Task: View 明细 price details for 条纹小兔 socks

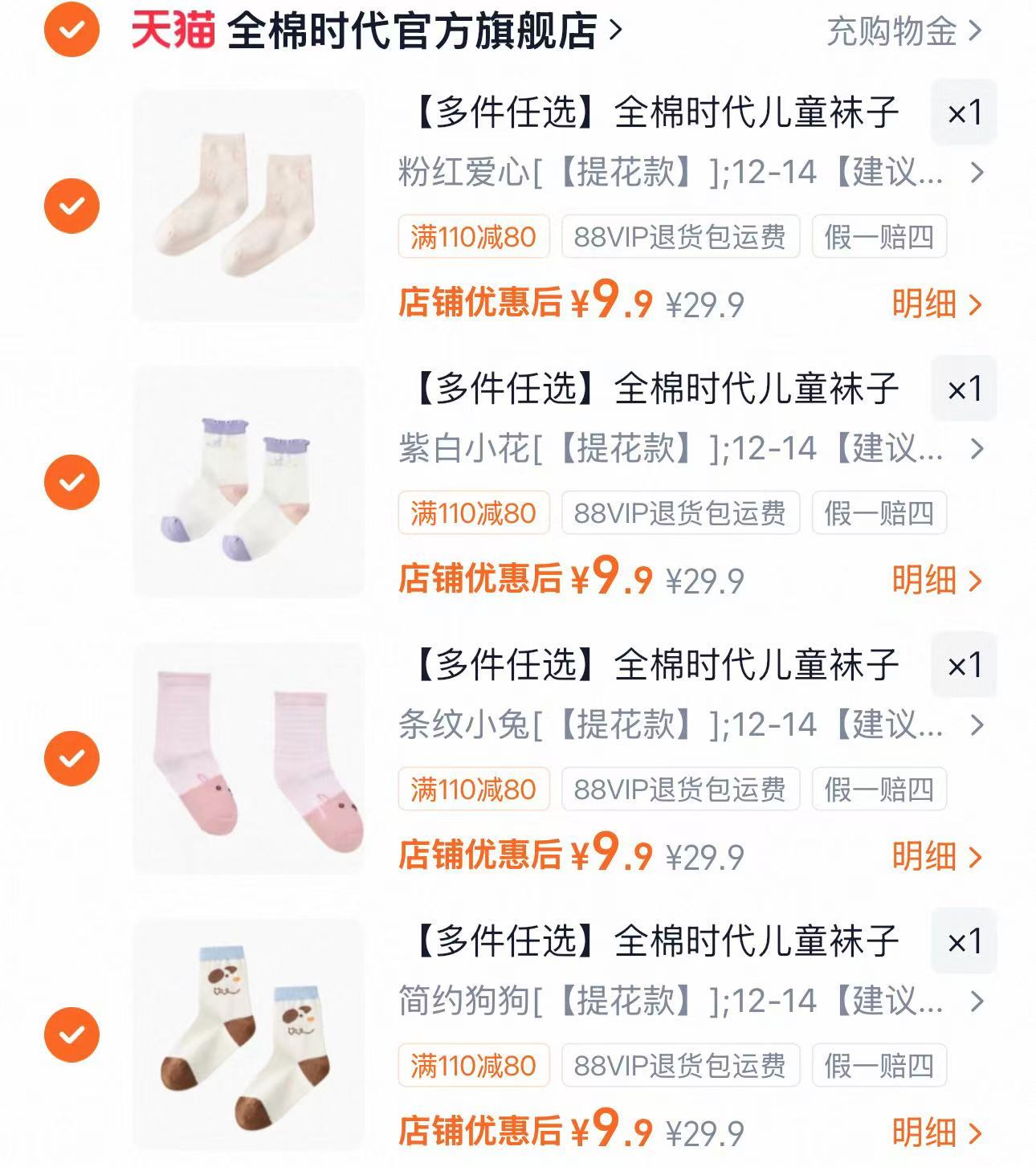Action: tap(937, 856)
